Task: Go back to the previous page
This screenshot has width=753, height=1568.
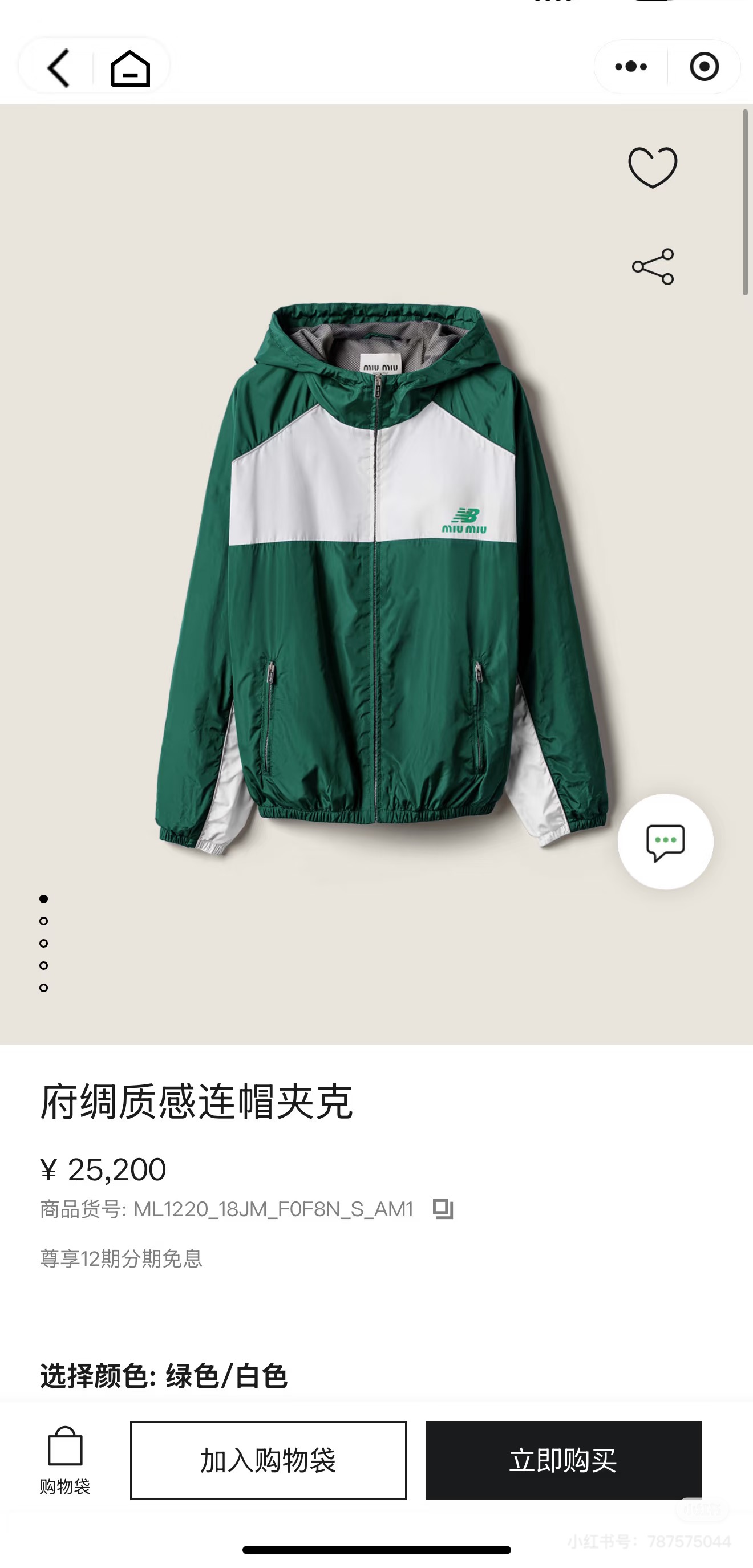Action: [x=59, y=67]
